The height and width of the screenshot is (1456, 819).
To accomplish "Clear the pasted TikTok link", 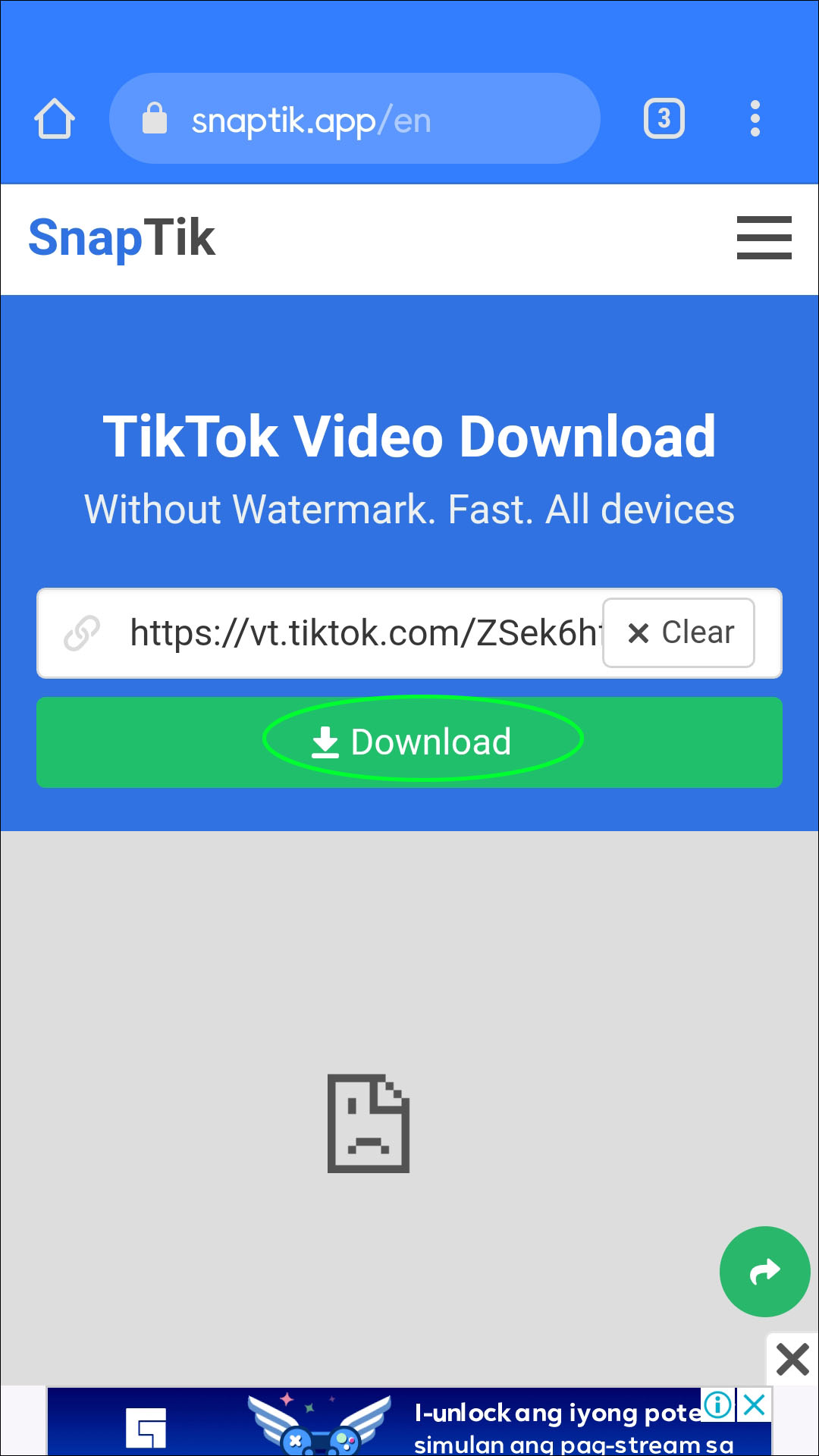I will point(679,633).
